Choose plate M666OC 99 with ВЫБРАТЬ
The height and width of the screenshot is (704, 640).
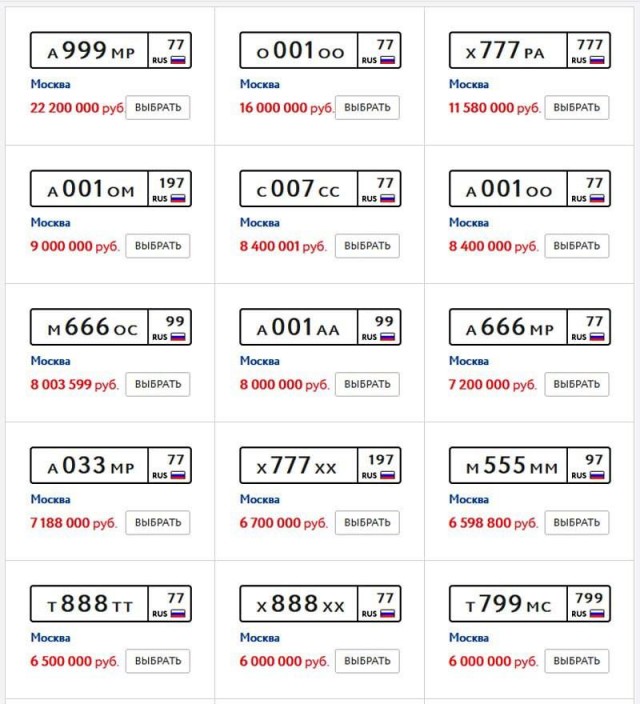pyautogui.click(x=157, y=384)
